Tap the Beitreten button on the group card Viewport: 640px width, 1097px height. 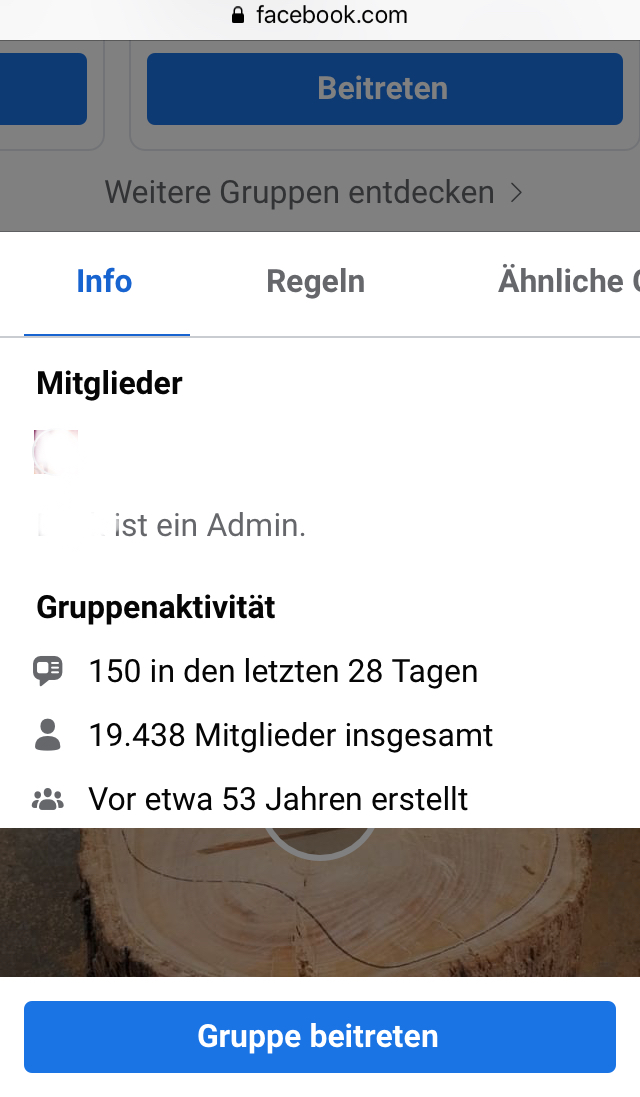pyautogui.click(x=384, y=89)
